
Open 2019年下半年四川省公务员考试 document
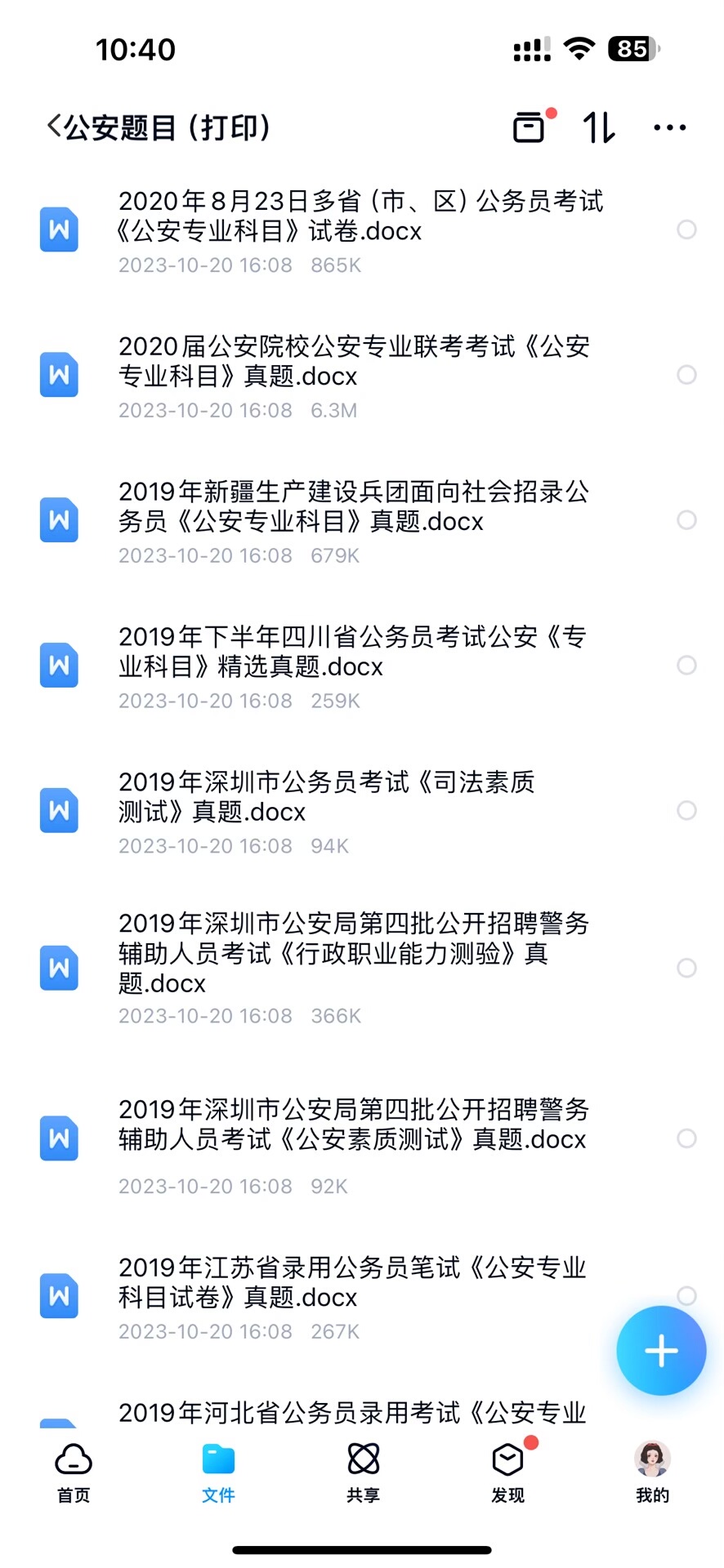coord(351,652)
